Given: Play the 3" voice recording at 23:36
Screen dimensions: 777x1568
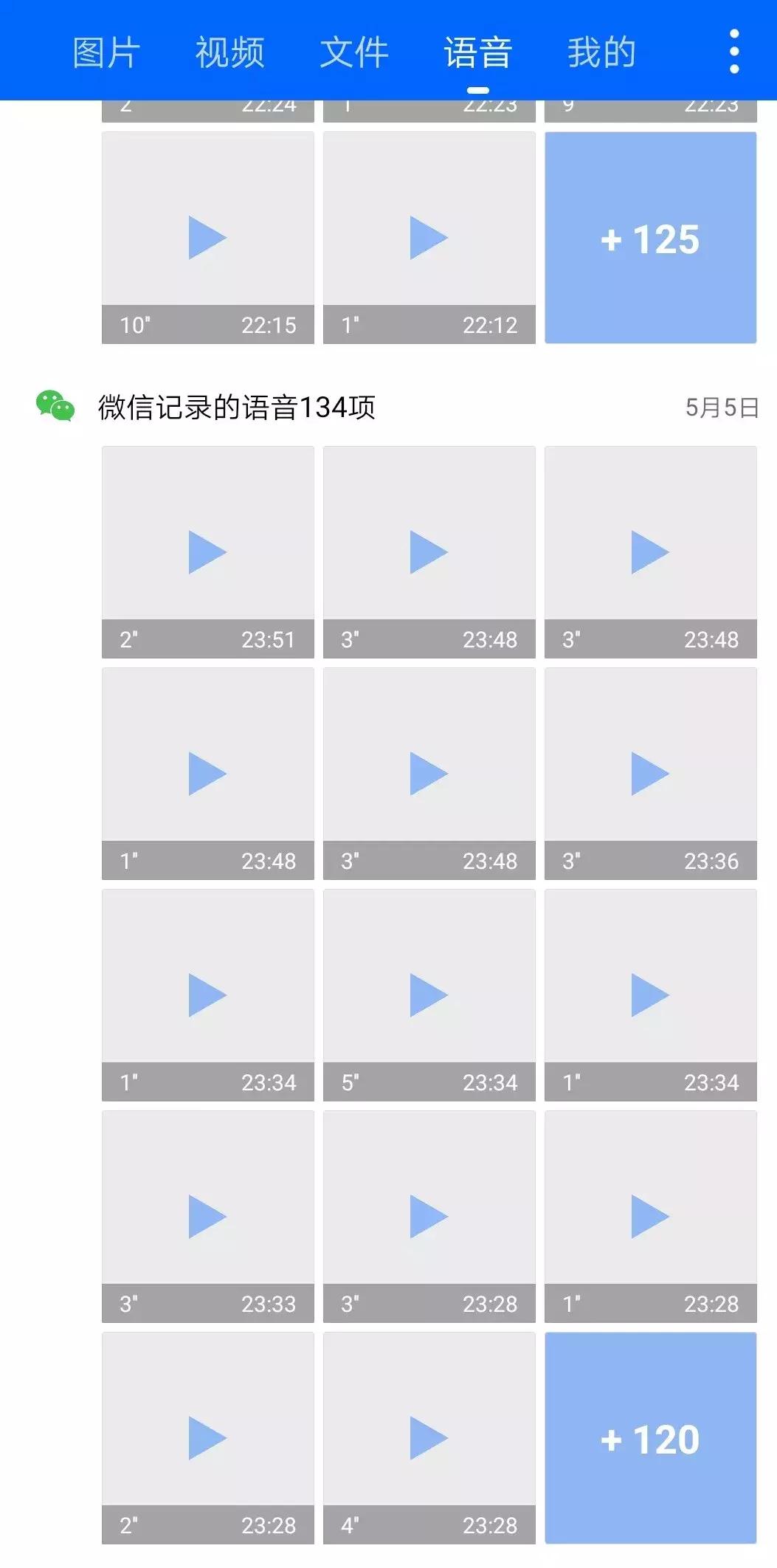Looking at the screenshot, I should pyautogui.click(x=650, y=773).
